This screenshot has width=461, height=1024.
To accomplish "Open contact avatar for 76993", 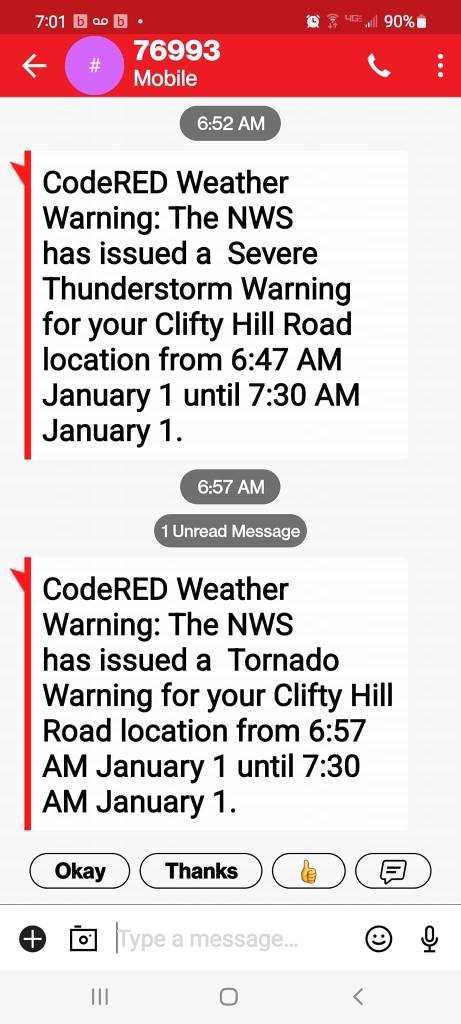I will [95, 65].
